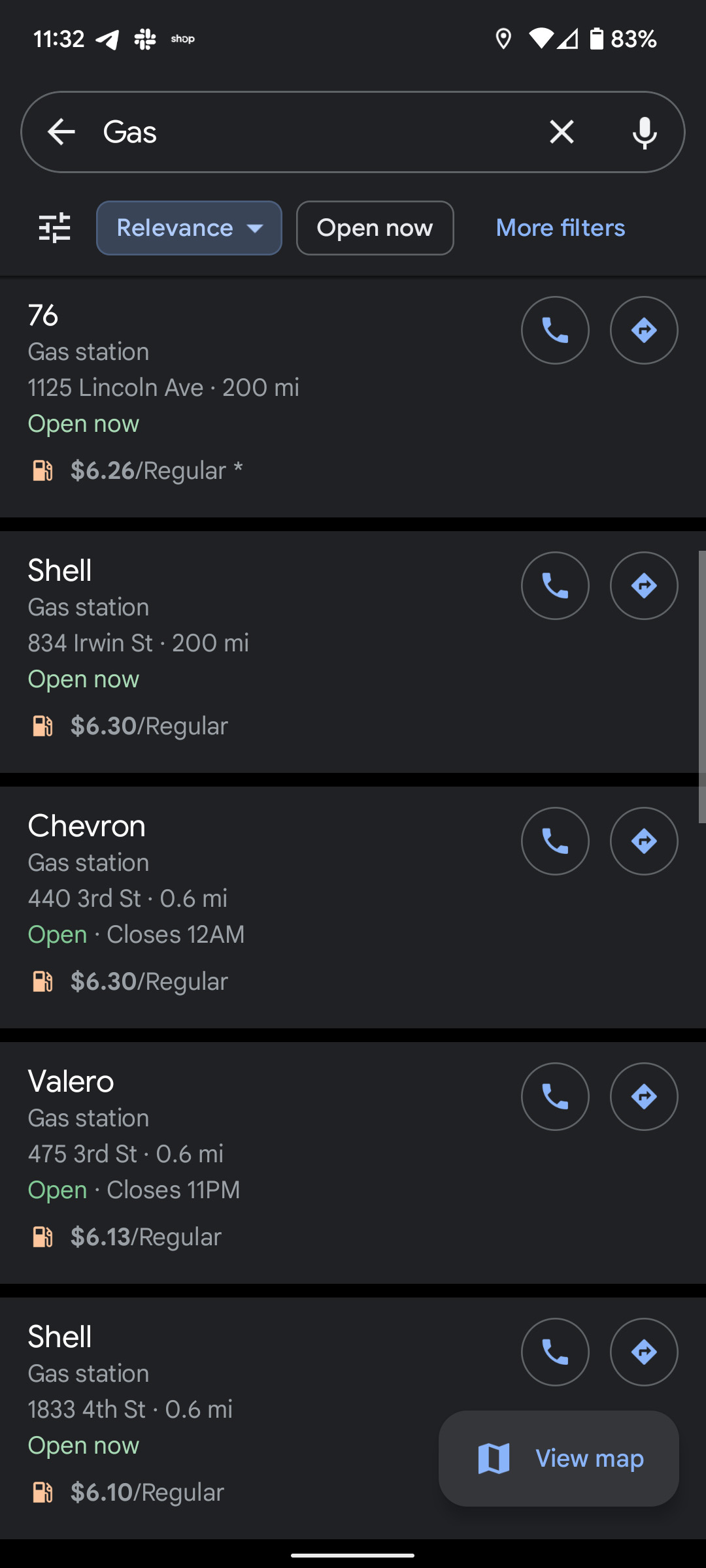This screenshot has height=1568, width=706.
Task: Call the Shell on Irwin St
Action: pyautogui.click(x=555, y=585)
